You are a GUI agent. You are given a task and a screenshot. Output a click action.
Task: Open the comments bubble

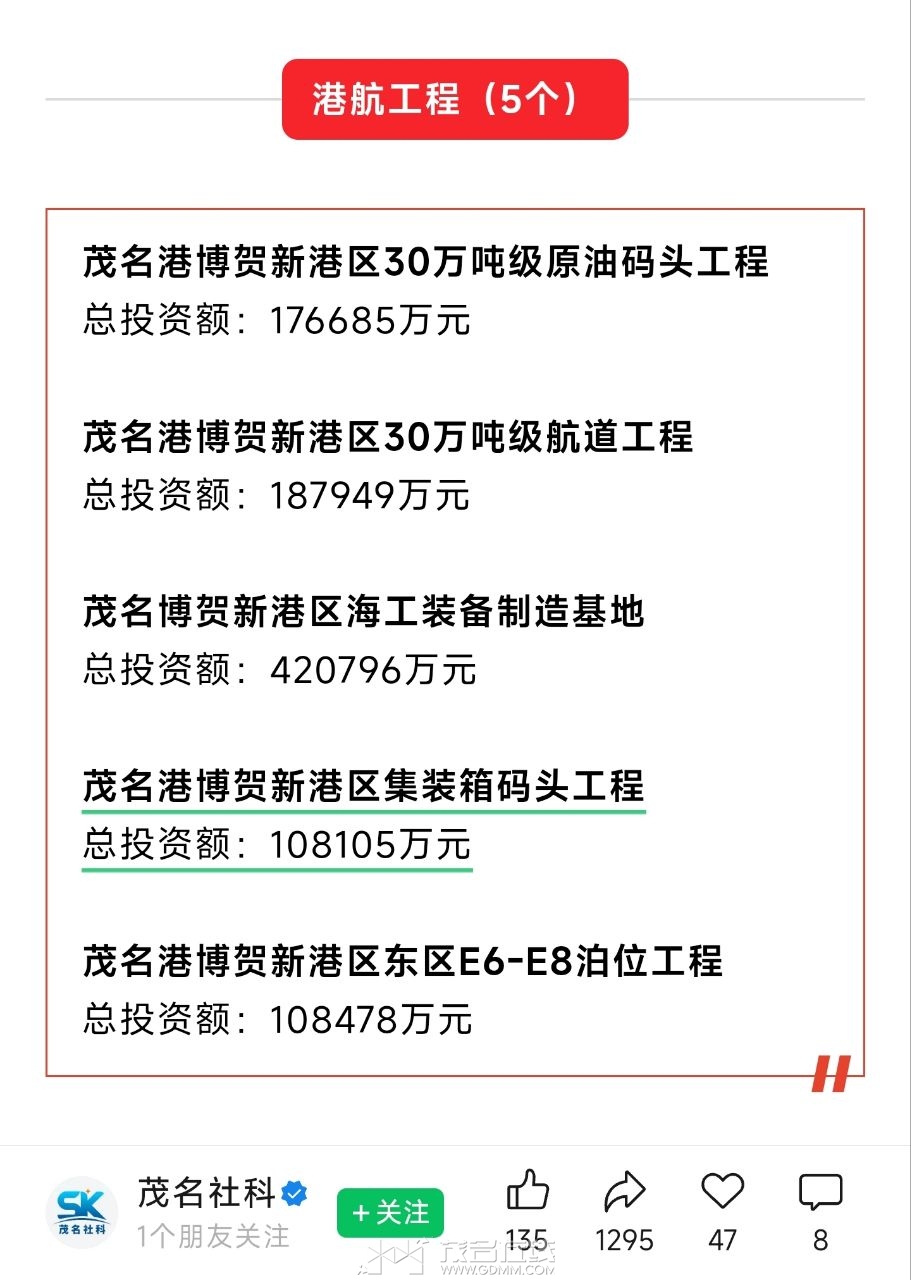(820, 1193)
